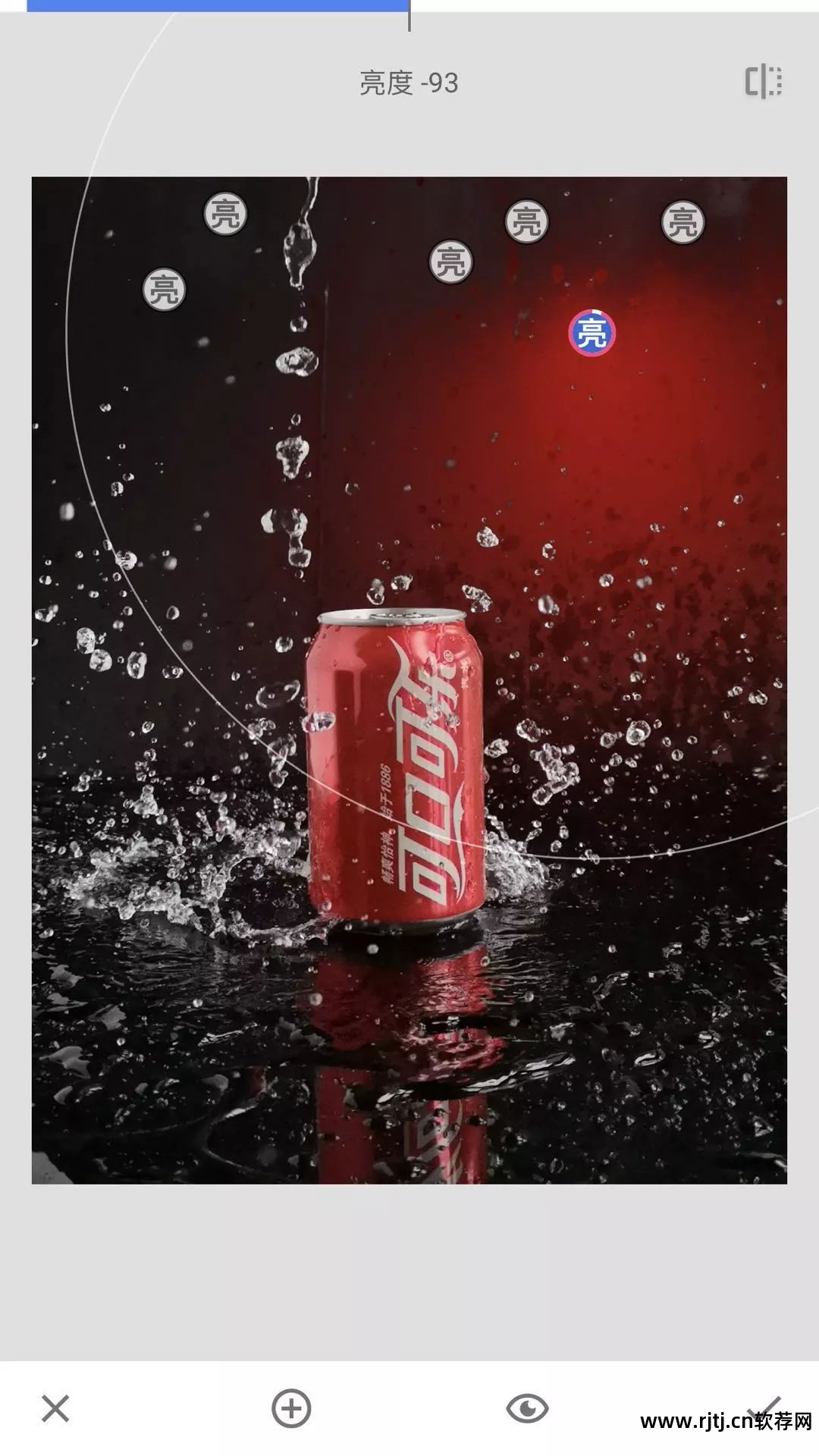Select the active blue brightness control point
Screen dimensions: 819x1456
click(x=591, y=333)
